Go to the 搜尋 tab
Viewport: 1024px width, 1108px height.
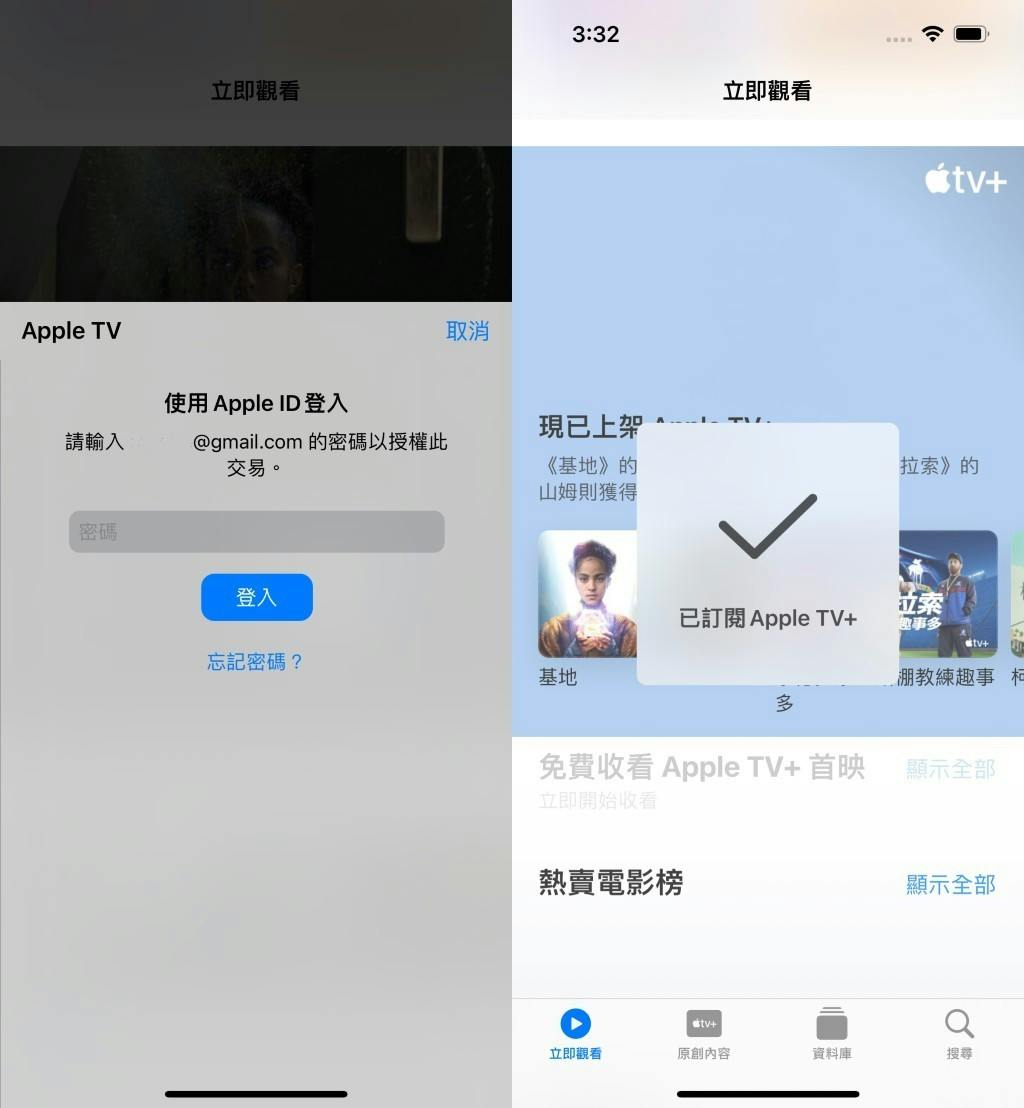click(x=959, y=1034)
